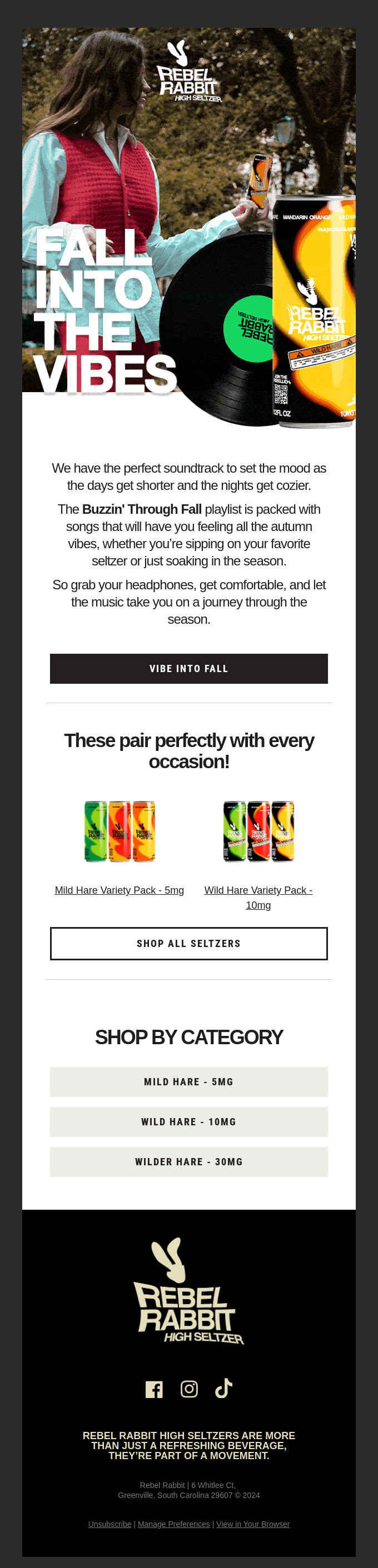Select the WILD HARE - 10MG category
The height and width of the screenshot is (1568, 378).
tap(188, 1122)
